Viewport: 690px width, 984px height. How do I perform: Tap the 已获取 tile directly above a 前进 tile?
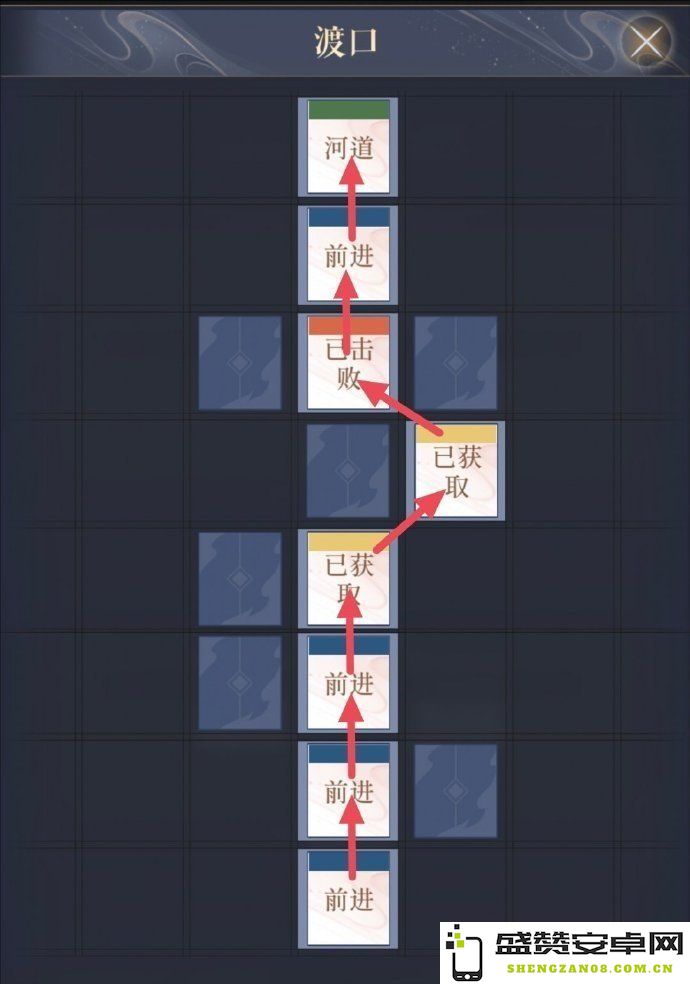pos(348,578)
